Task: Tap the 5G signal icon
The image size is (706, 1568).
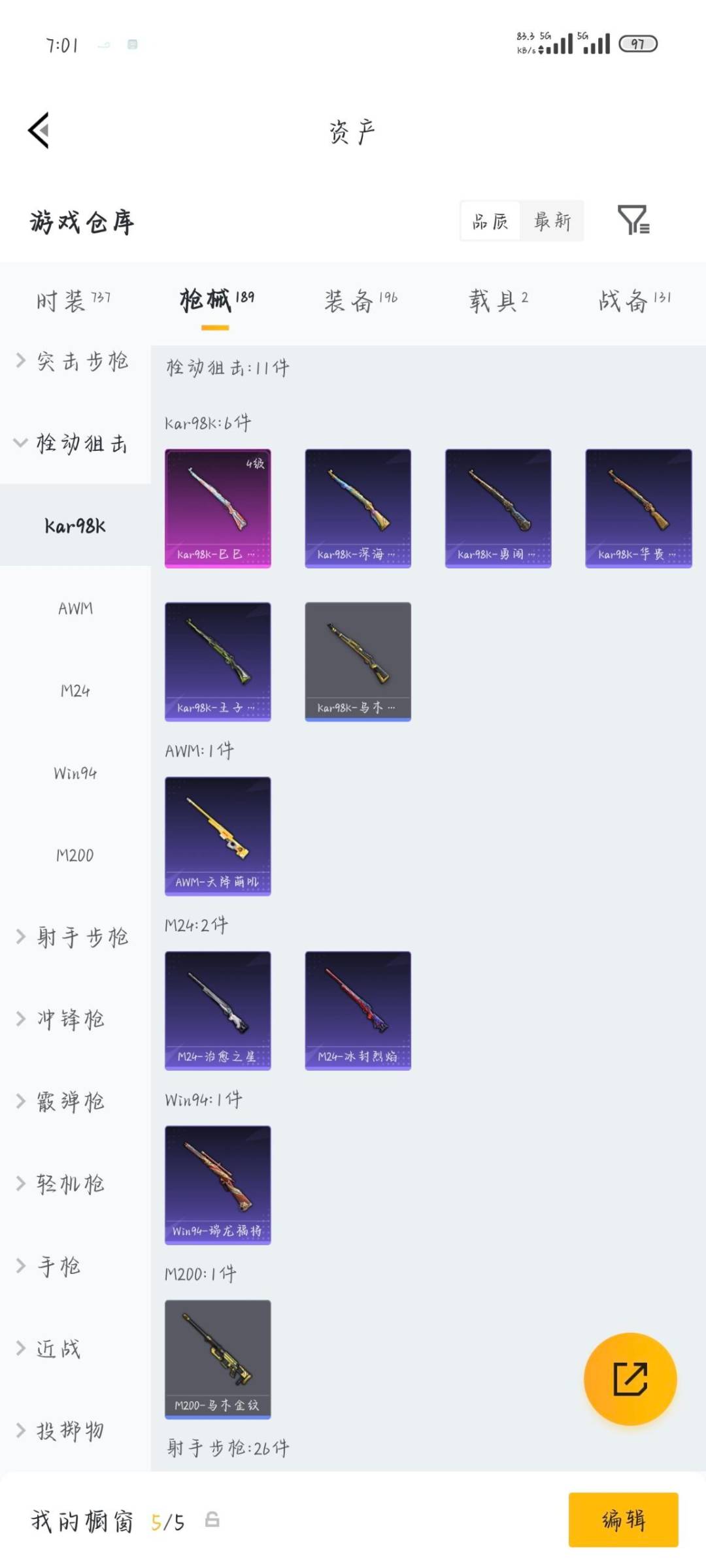Action: click(559, 44)
